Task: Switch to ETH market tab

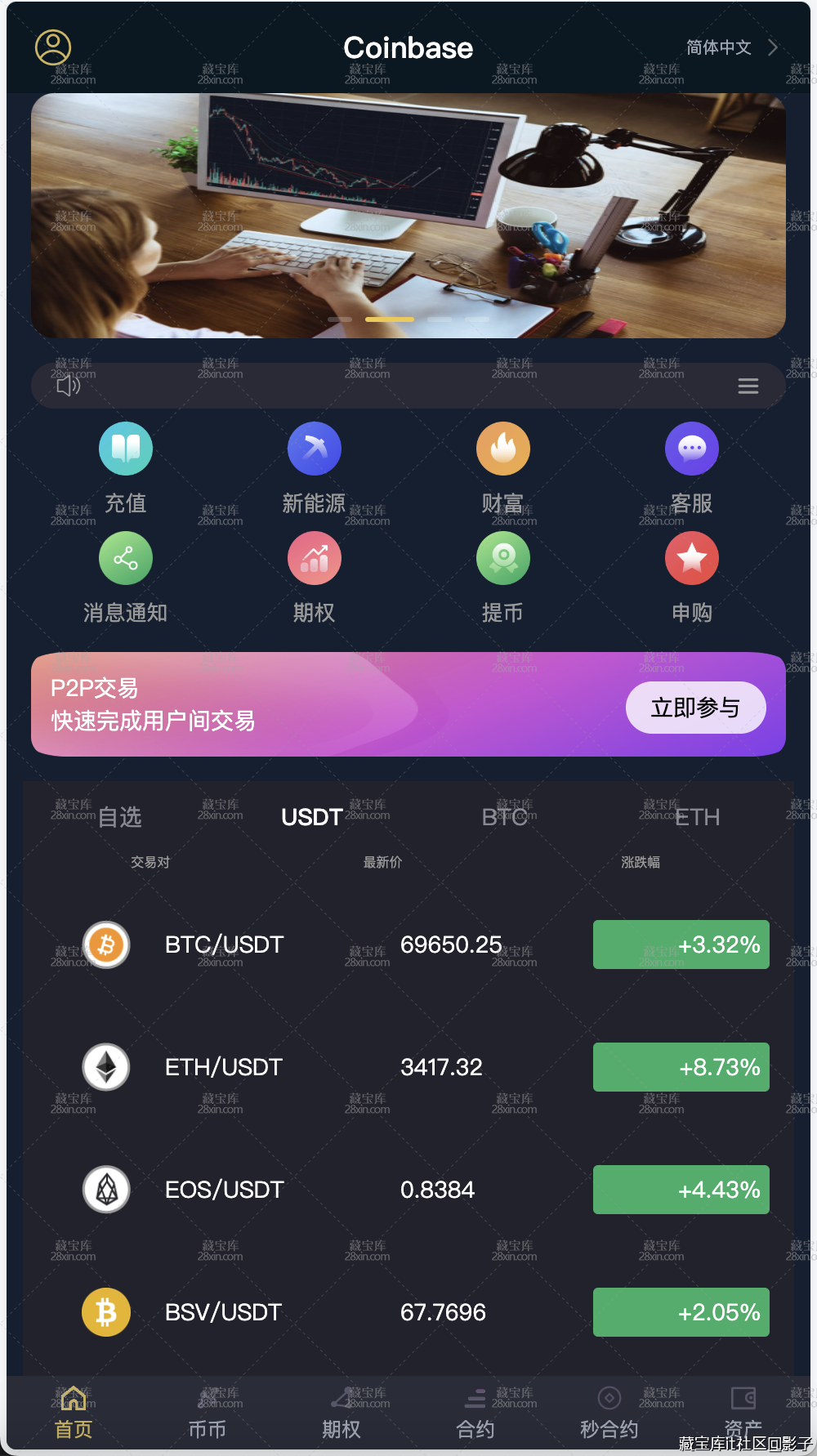Action: point(697,817)
